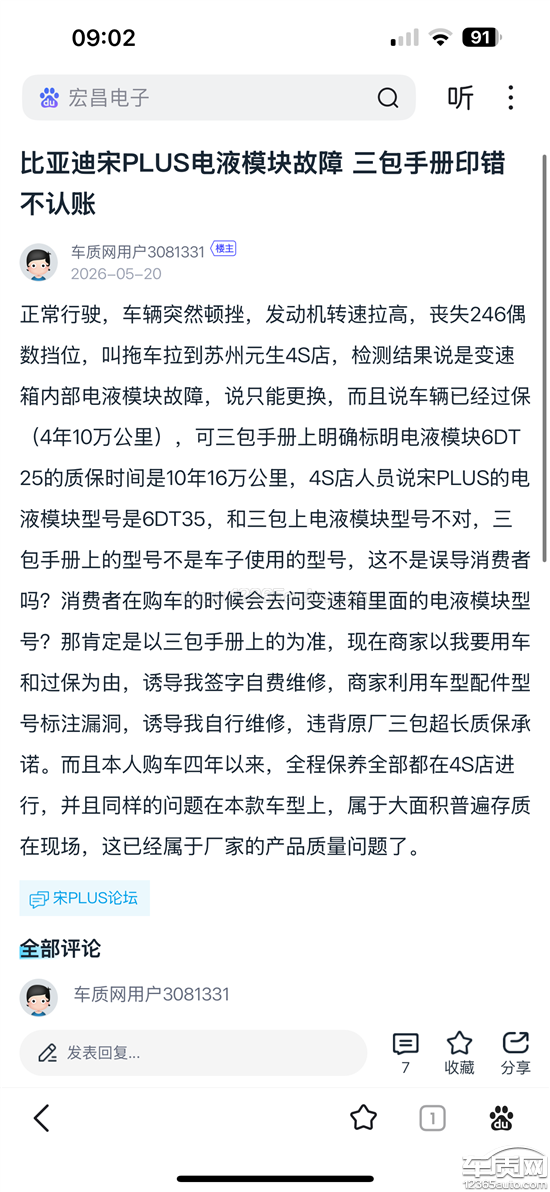Open the tab switcher showing 1
550x1192 pixels.
pos(432,1118)
